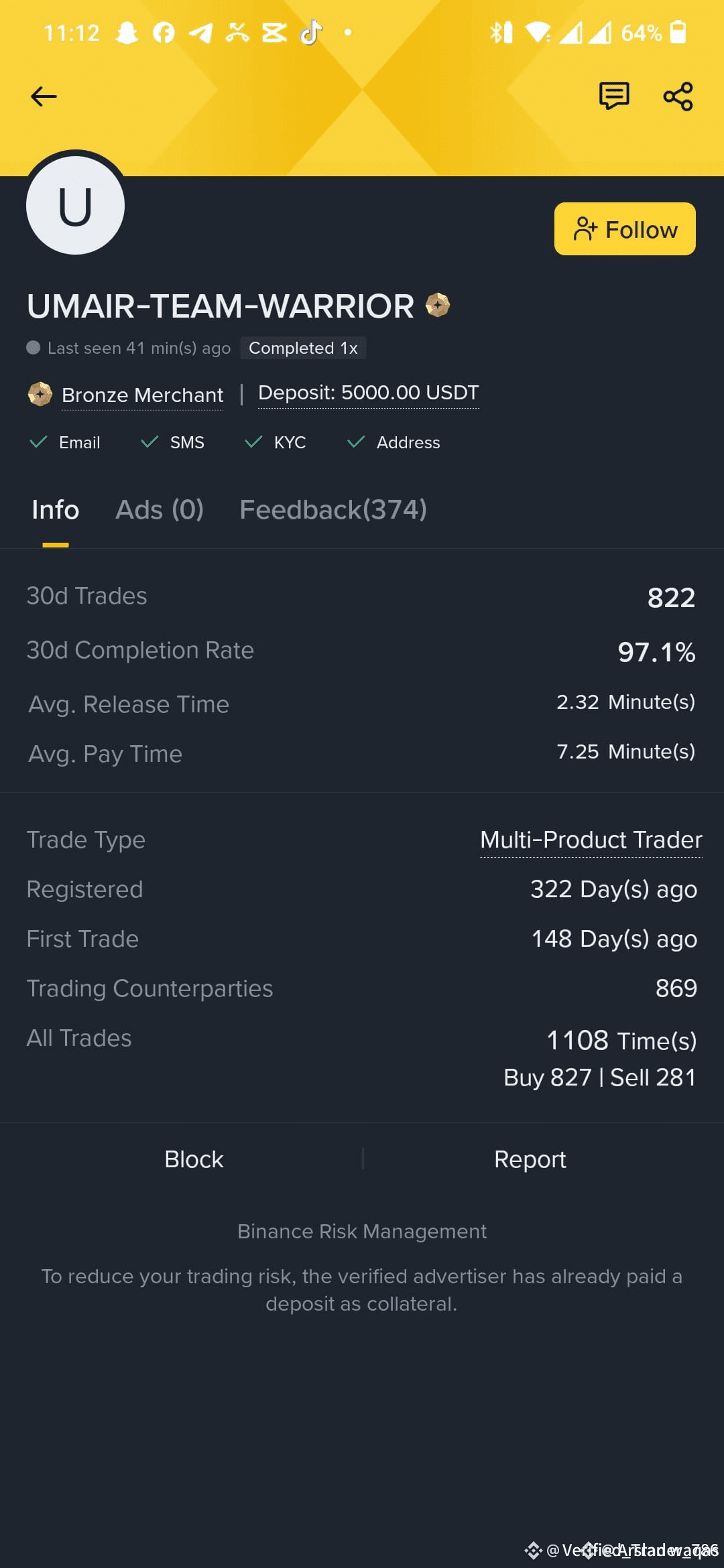Open Bronze Merchant badge details

(142, 395)
